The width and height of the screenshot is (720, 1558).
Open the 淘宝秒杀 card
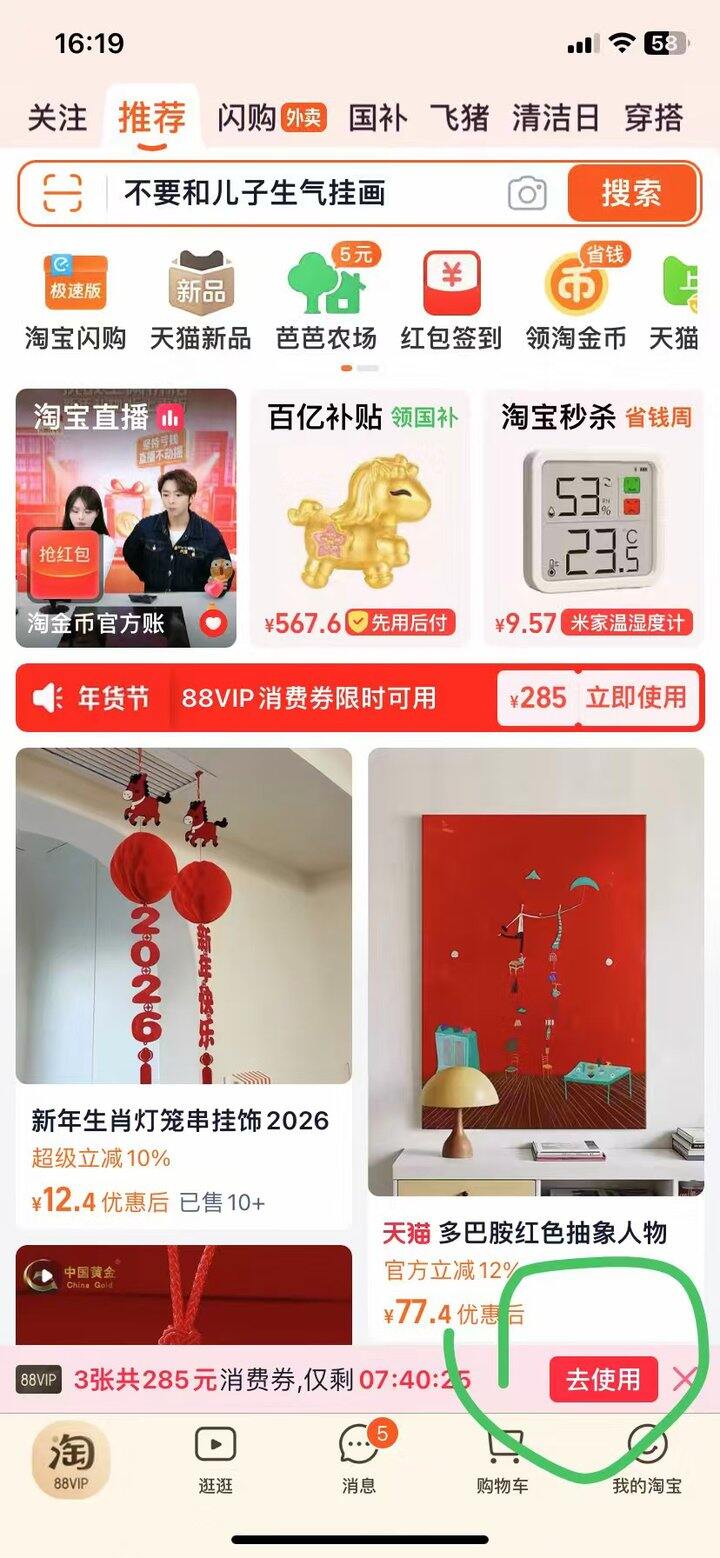594,518
